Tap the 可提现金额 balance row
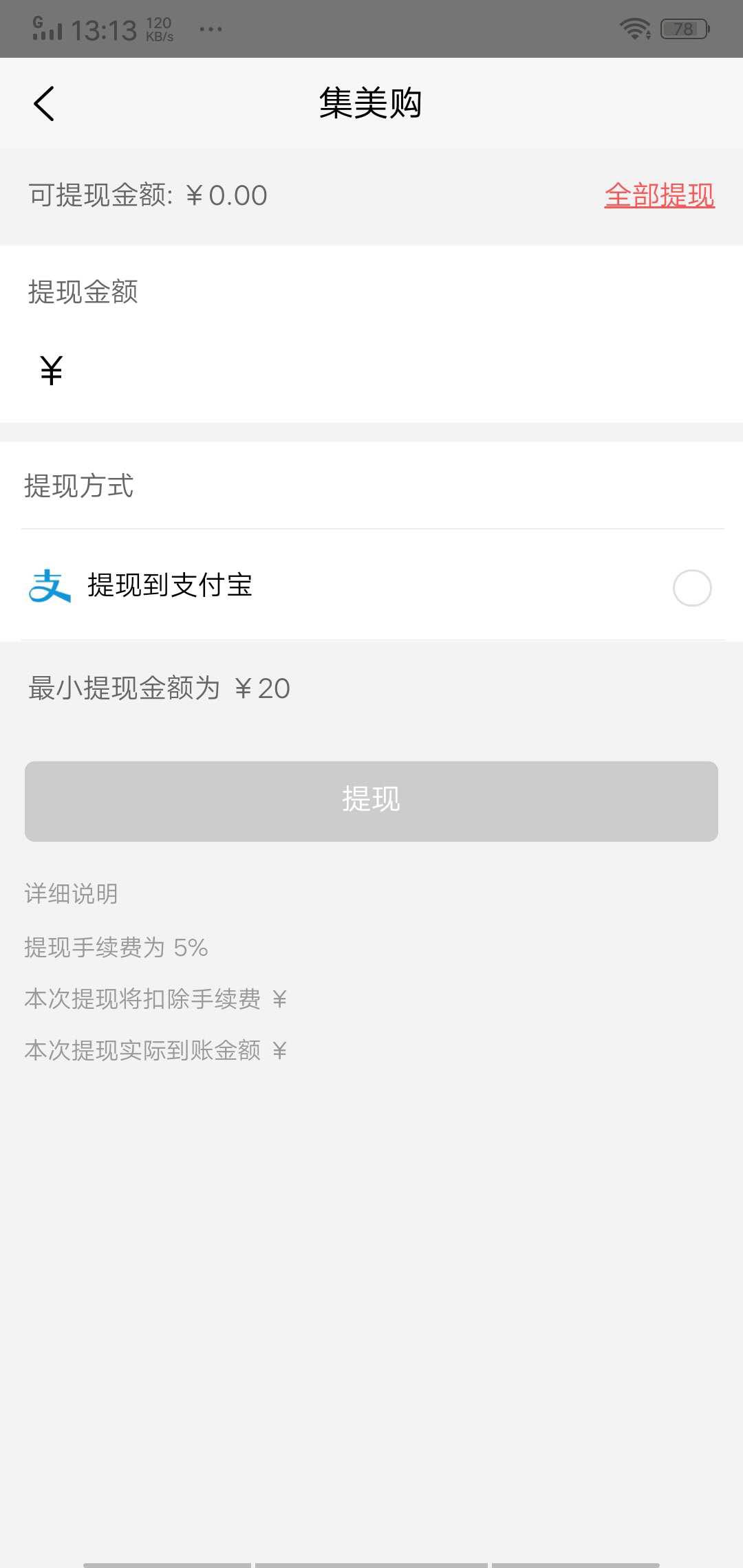Screen dimensions: 743x1568 coord(146,195)
